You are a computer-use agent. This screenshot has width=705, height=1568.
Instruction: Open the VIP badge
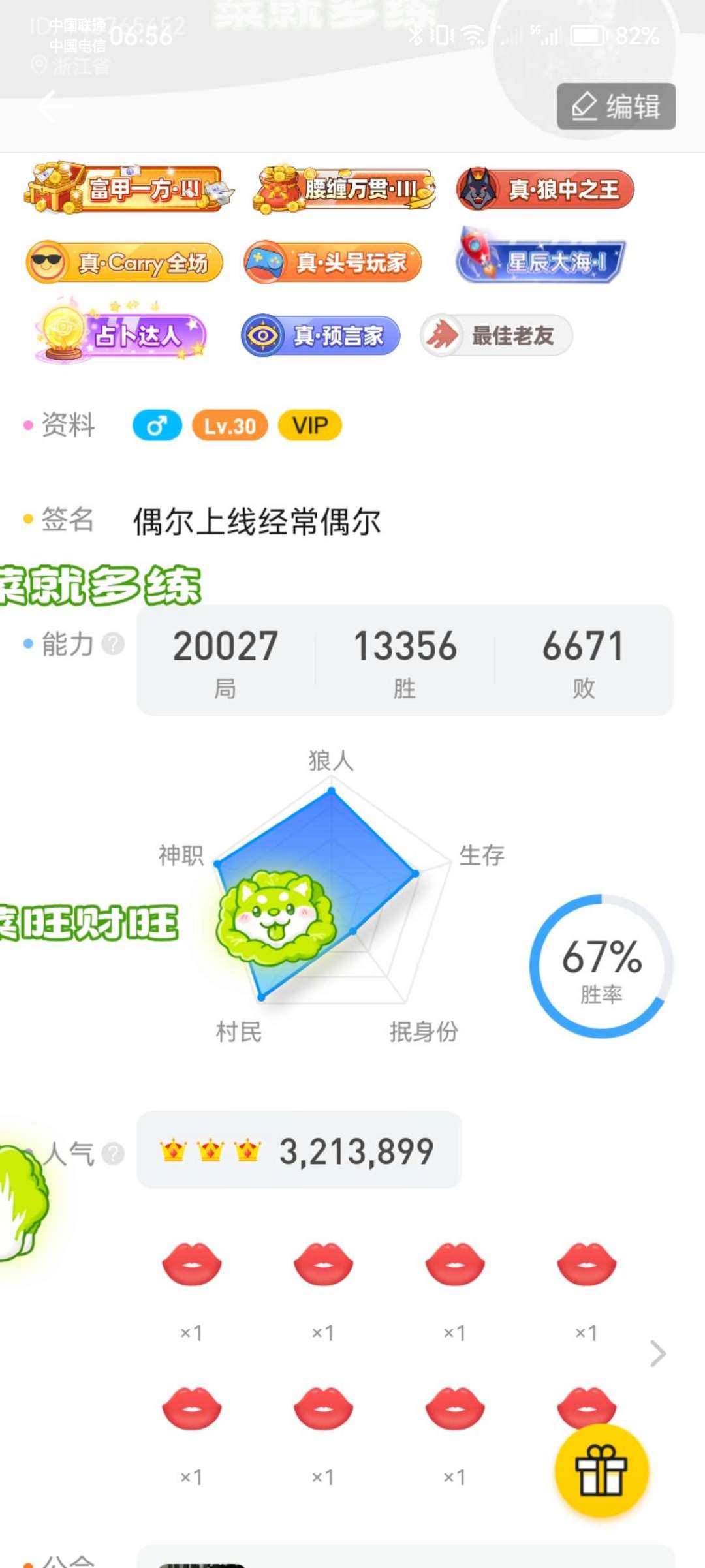click(310, 425)
